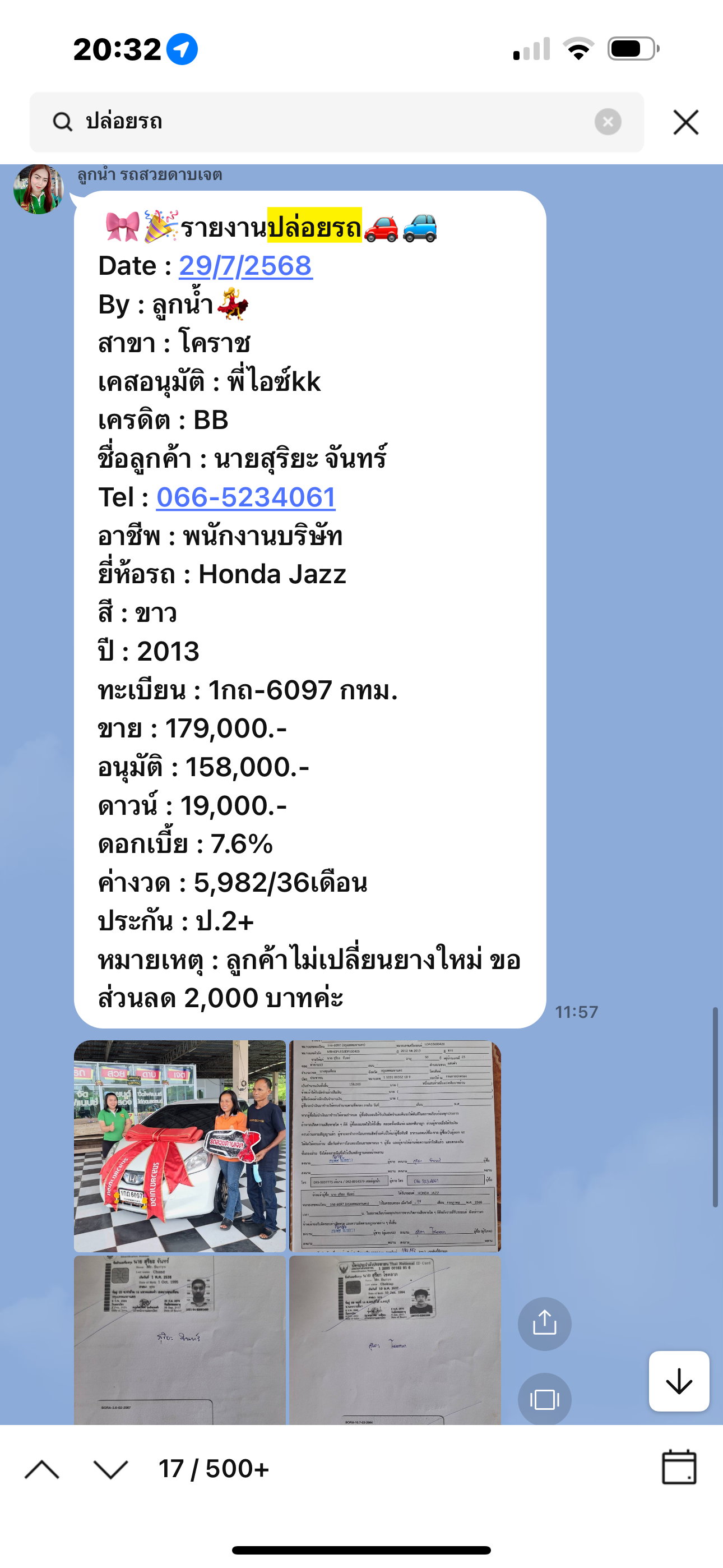This screenshot has height=1568, width=723.
Task: Open the left ID card photo
Action: (179, 1339)
